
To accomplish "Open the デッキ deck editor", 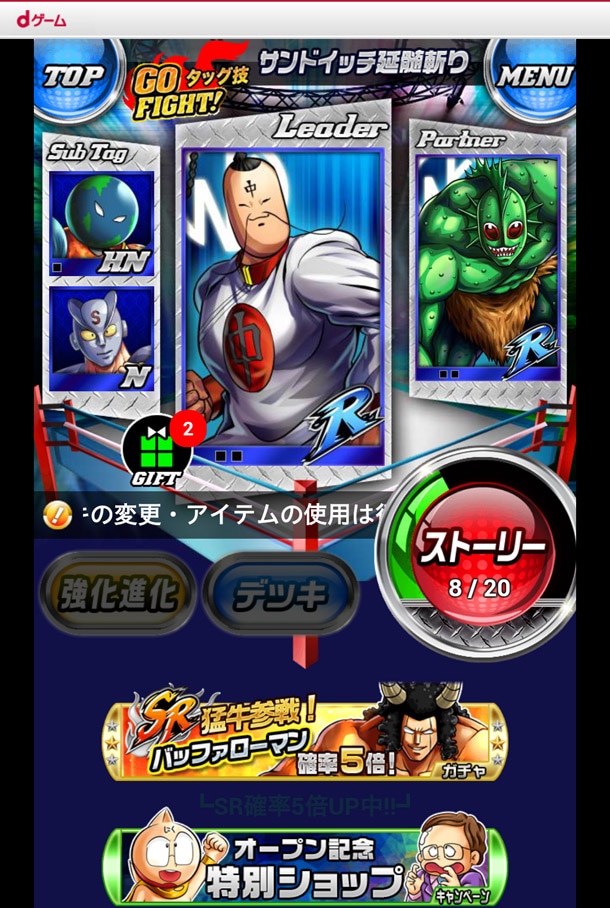I will (x=280, y=596).
